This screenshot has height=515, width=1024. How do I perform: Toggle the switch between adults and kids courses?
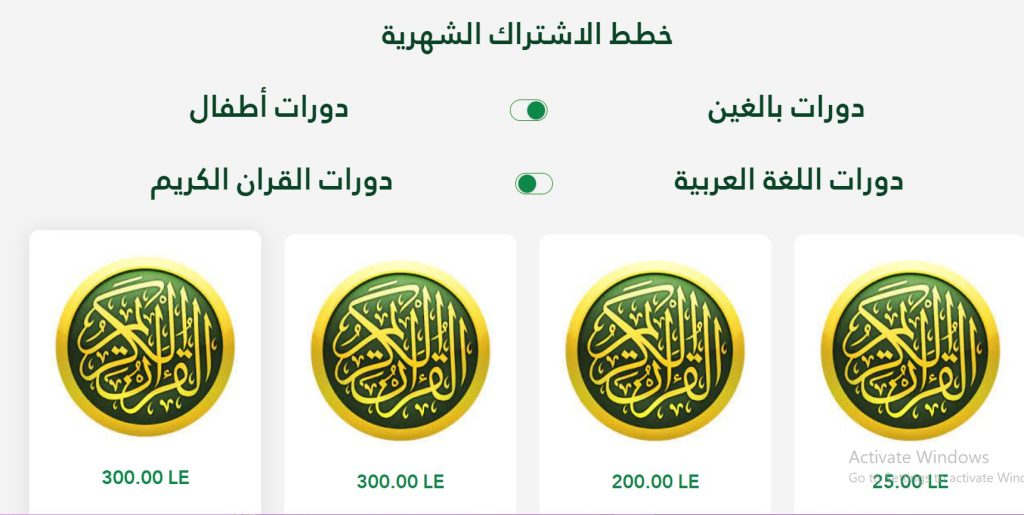[x=528, y=110]
